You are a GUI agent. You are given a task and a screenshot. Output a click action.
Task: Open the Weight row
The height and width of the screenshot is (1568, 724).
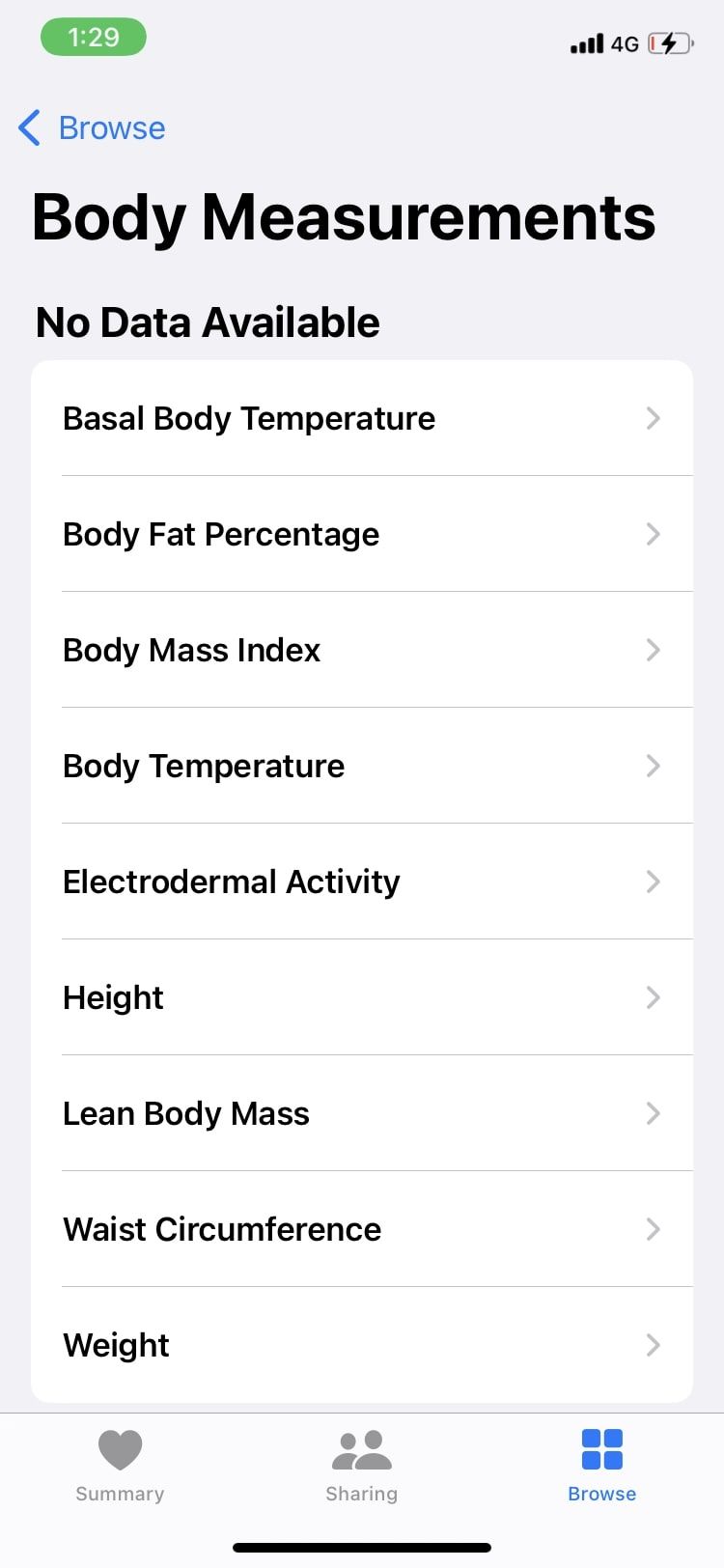tap(362, 1345)
